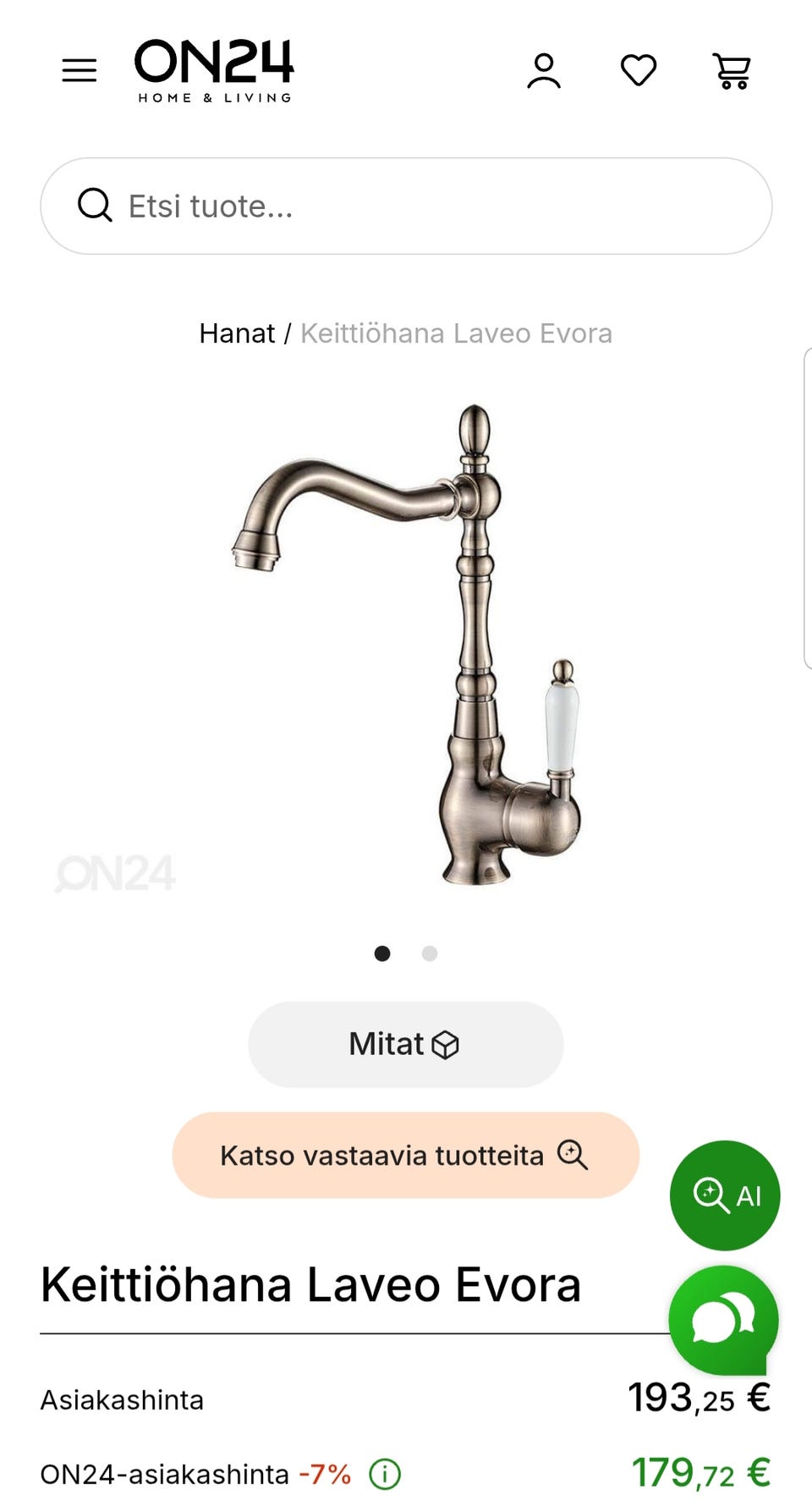Click the info icon next to -7% discount
The height and width of the screenshot is (1506, 812).
pyautogui.click(x=385, y=1475)
